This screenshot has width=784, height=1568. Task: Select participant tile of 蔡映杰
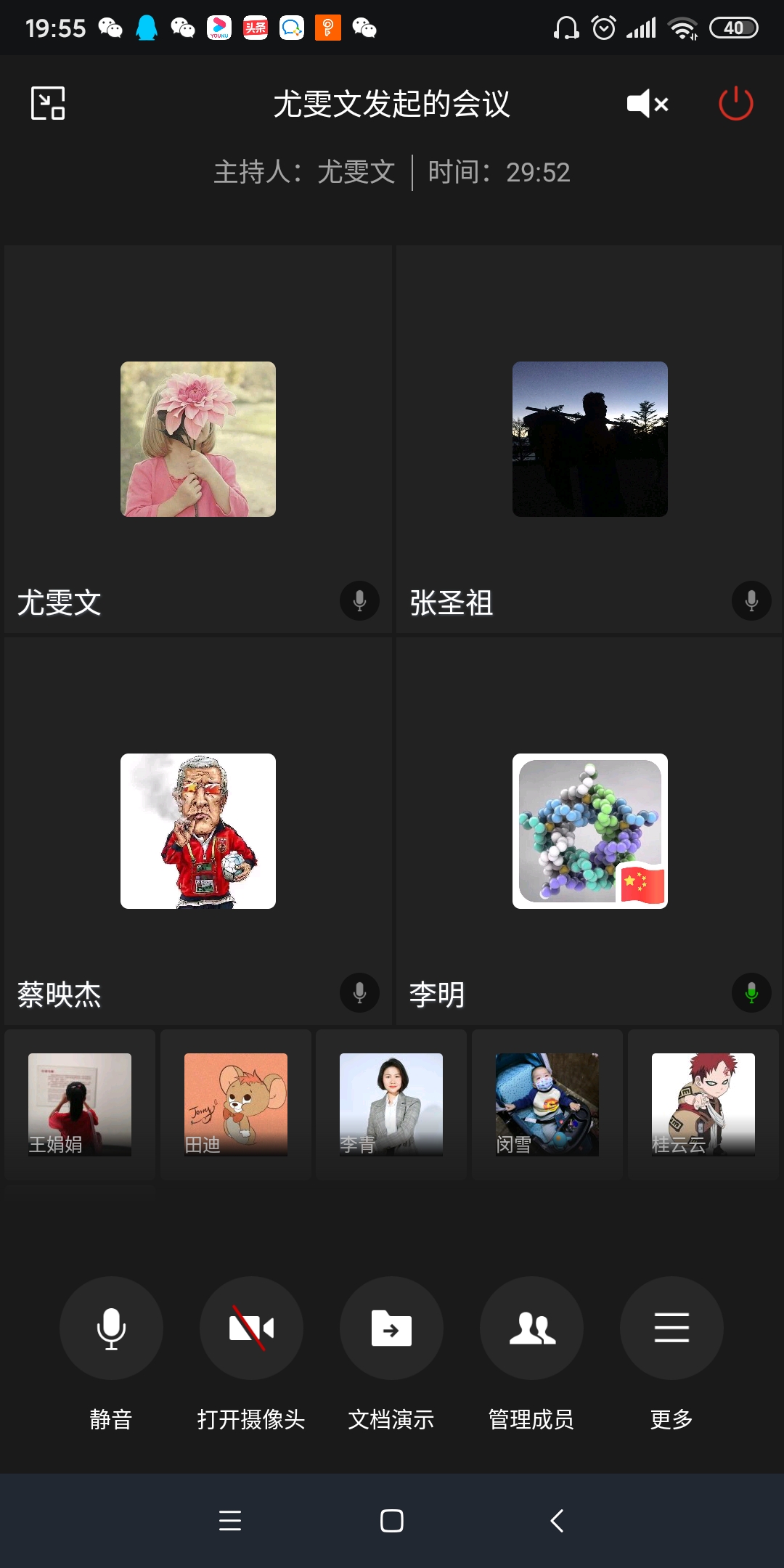198,831
